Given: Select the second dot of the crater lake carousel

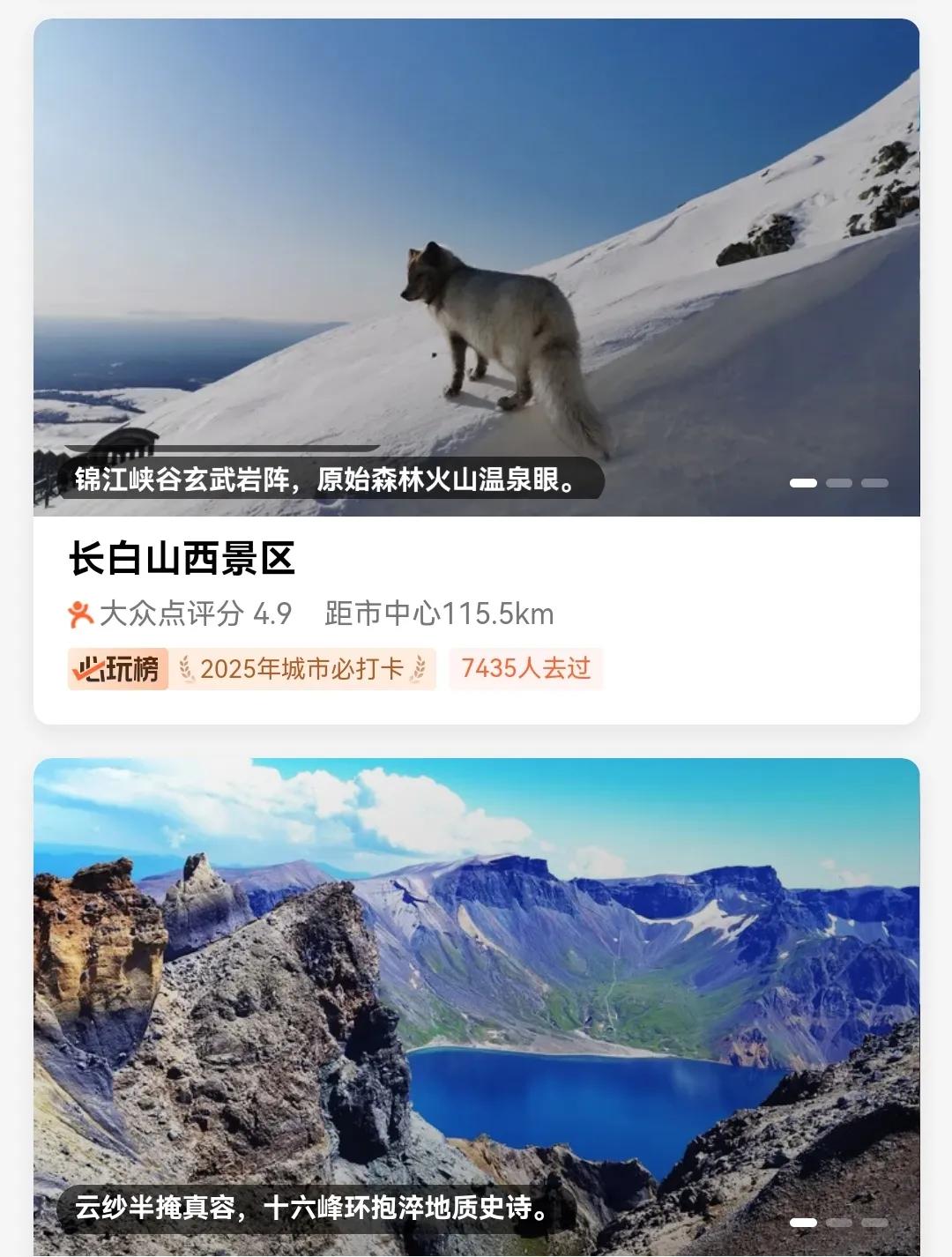Looking at the screenshot, I should pyautogui.click(x=837, y=1223).
